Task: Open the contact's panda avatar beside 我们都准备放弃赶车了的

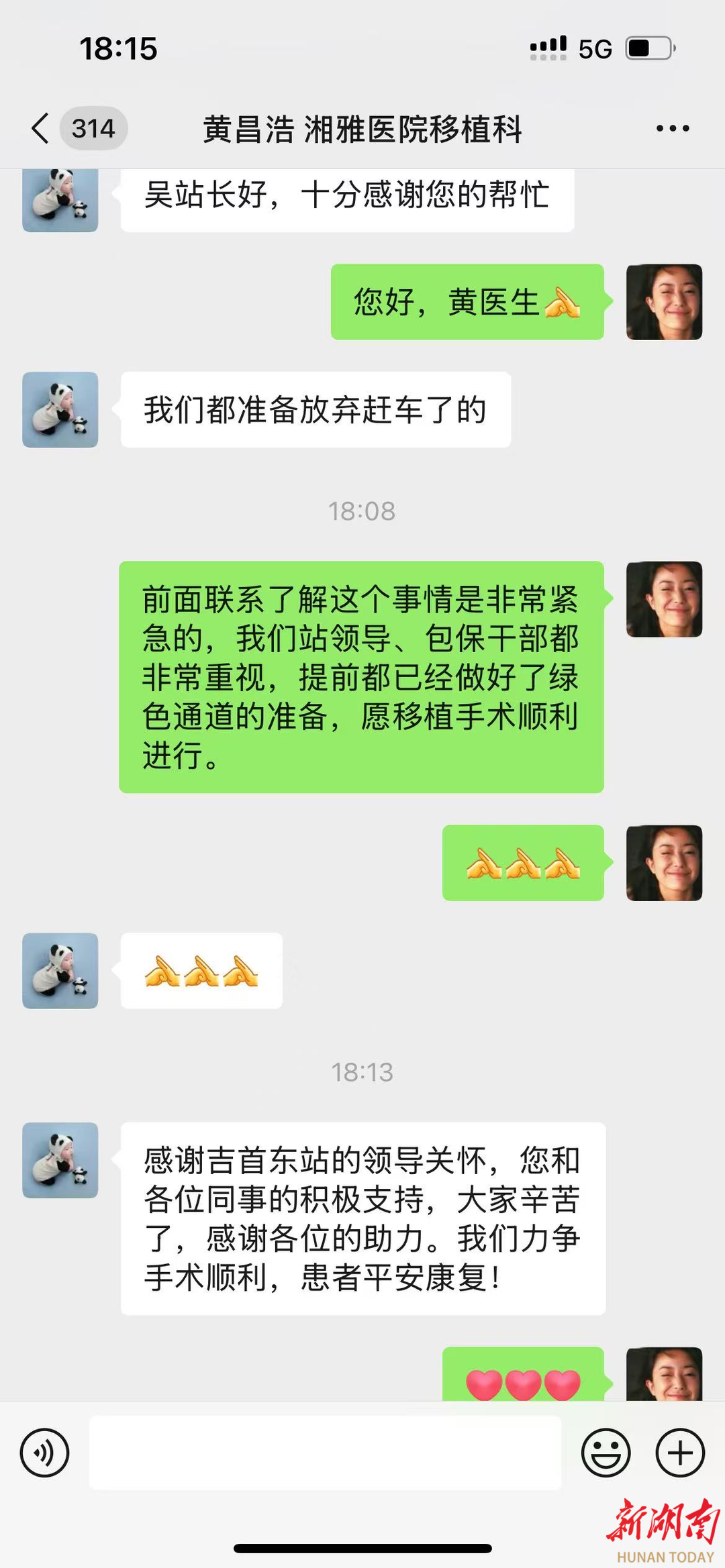Action: (60, 410)
